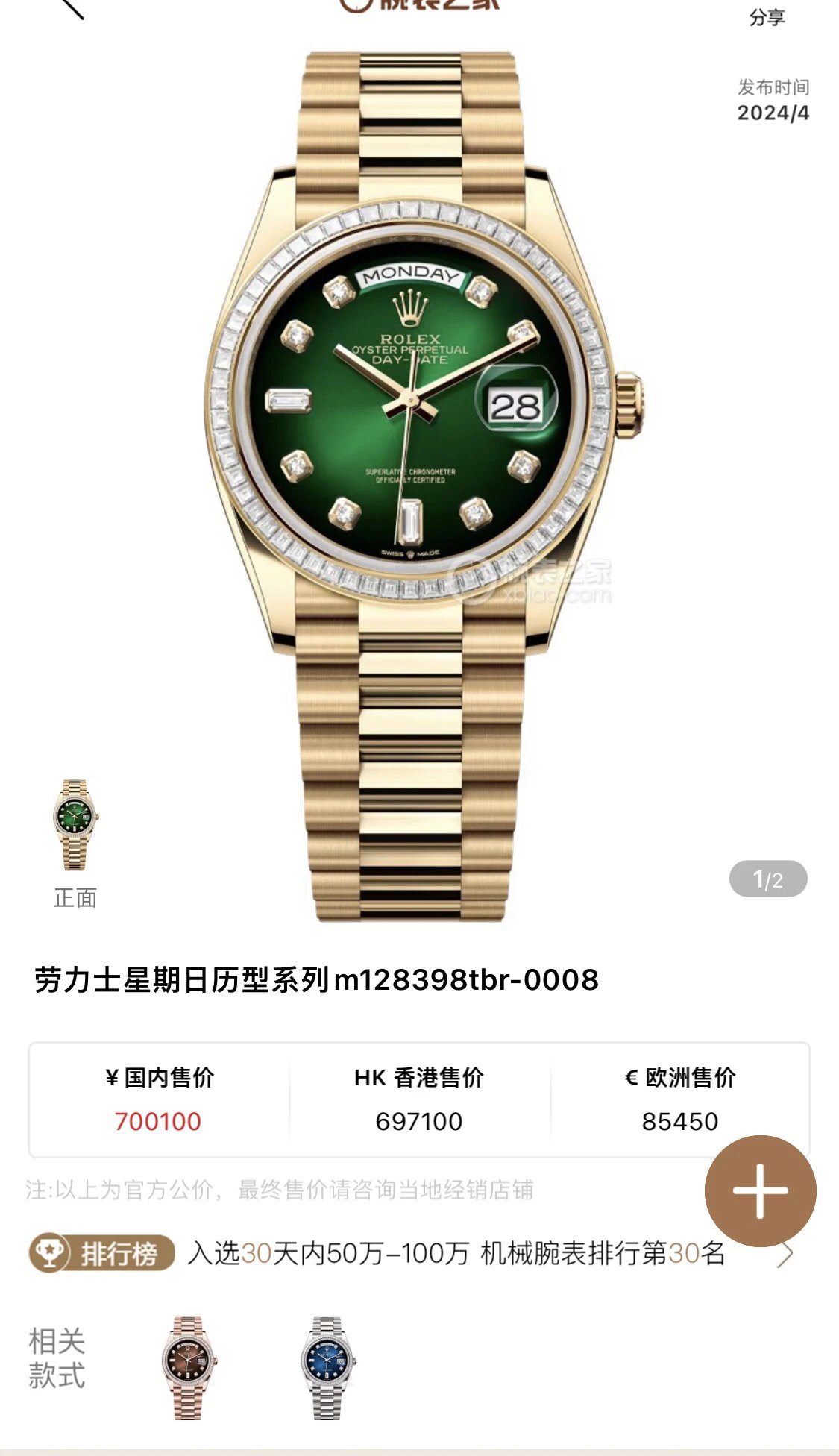Open the related rose-gold brown-dial watch
The image size is (839, 1456).
pyautogui.click(x=188, y=1367)
